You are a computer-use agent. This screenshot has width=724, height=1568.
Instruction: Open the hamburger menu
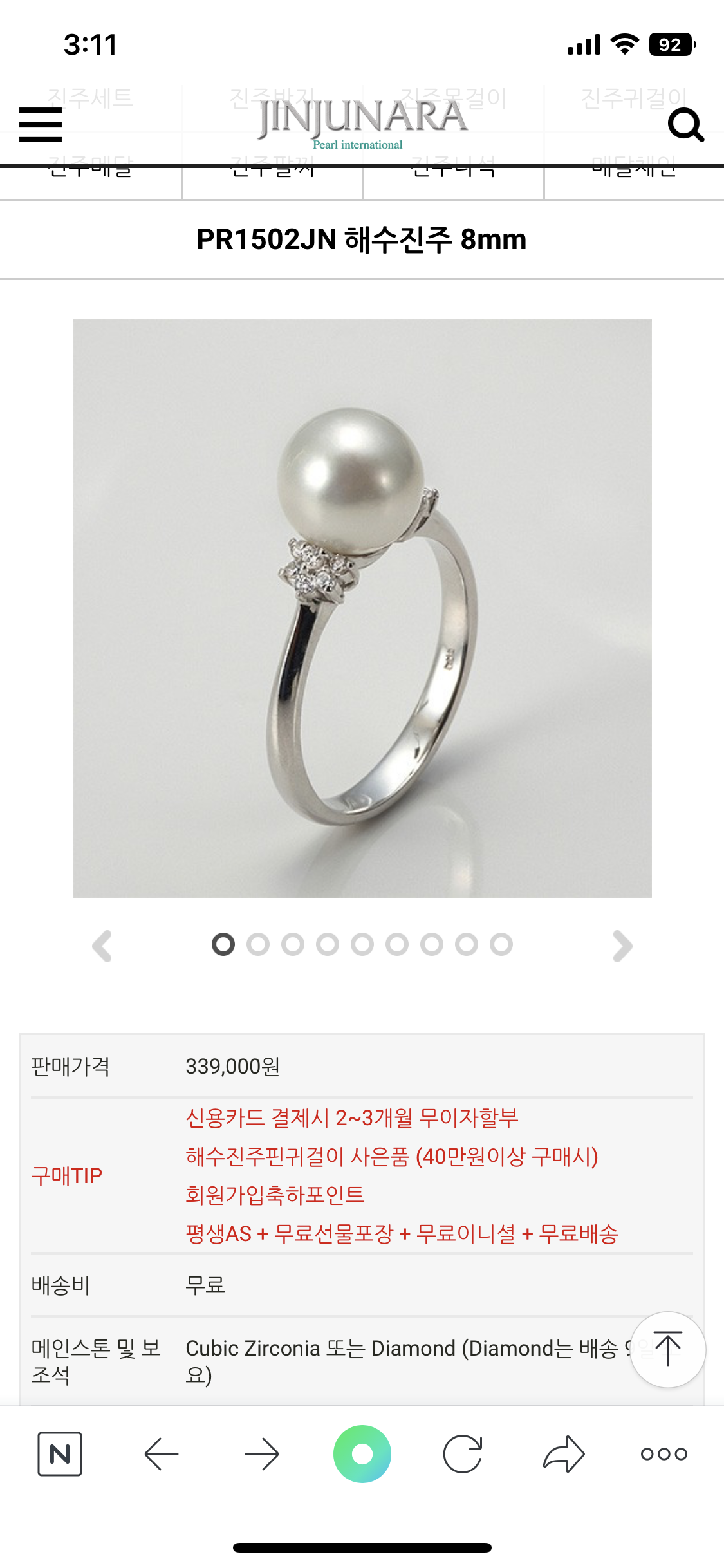pyautogui.click(x=41, y=125)
